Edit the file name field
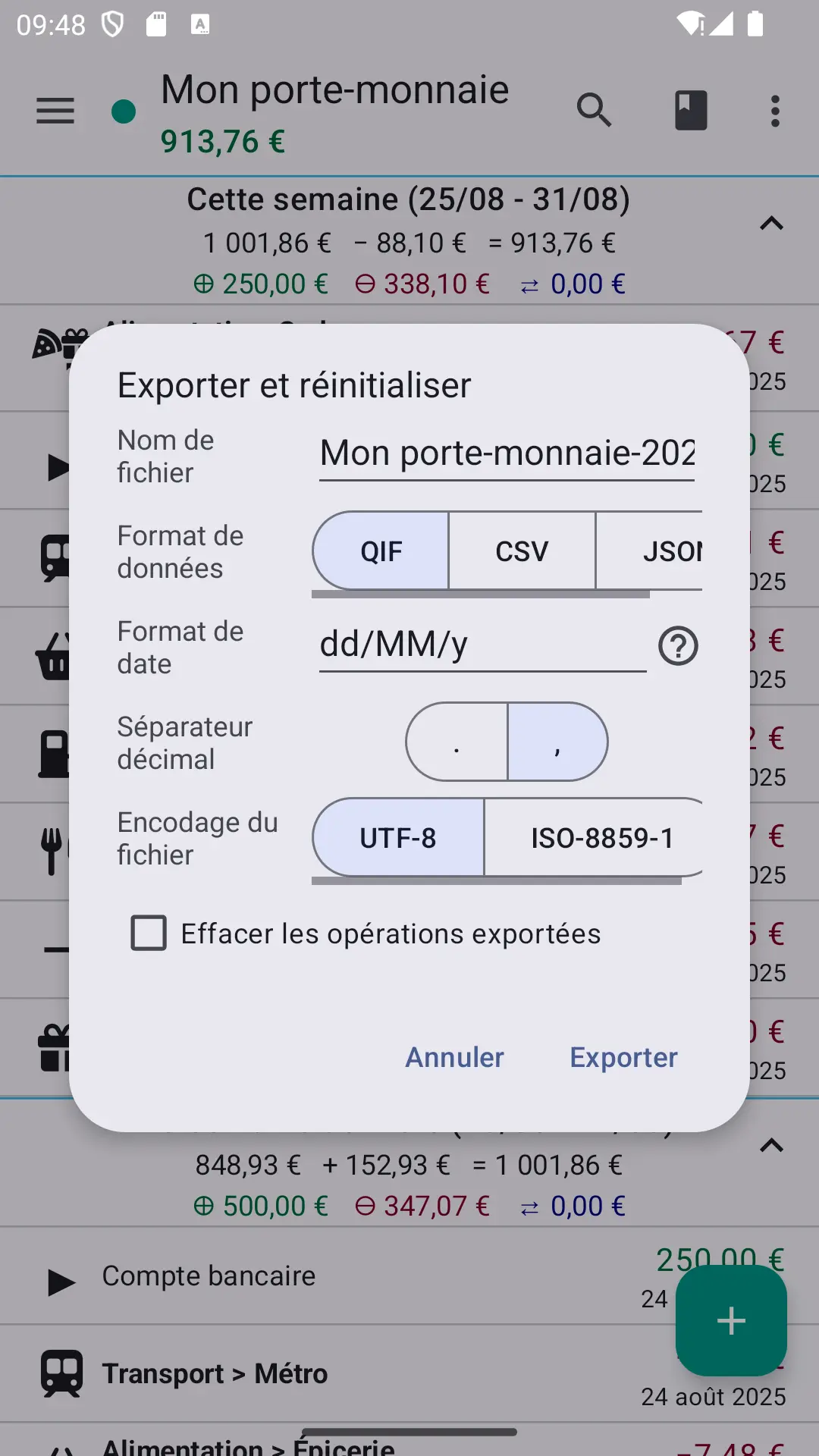 [507, 454]
